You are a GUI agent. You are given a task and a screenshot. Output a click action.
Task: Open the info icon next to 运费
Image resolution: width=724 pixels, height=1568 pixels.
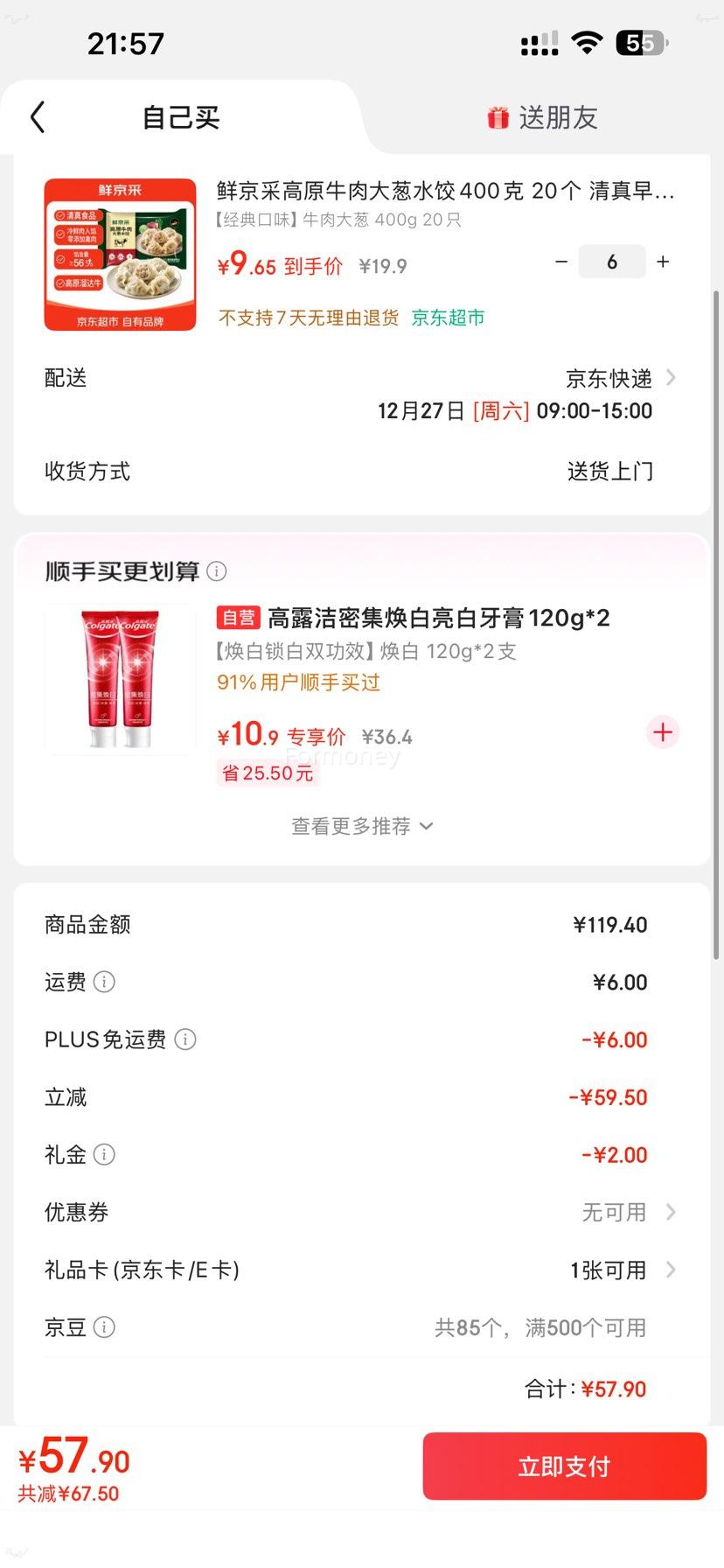pos(105,982)
